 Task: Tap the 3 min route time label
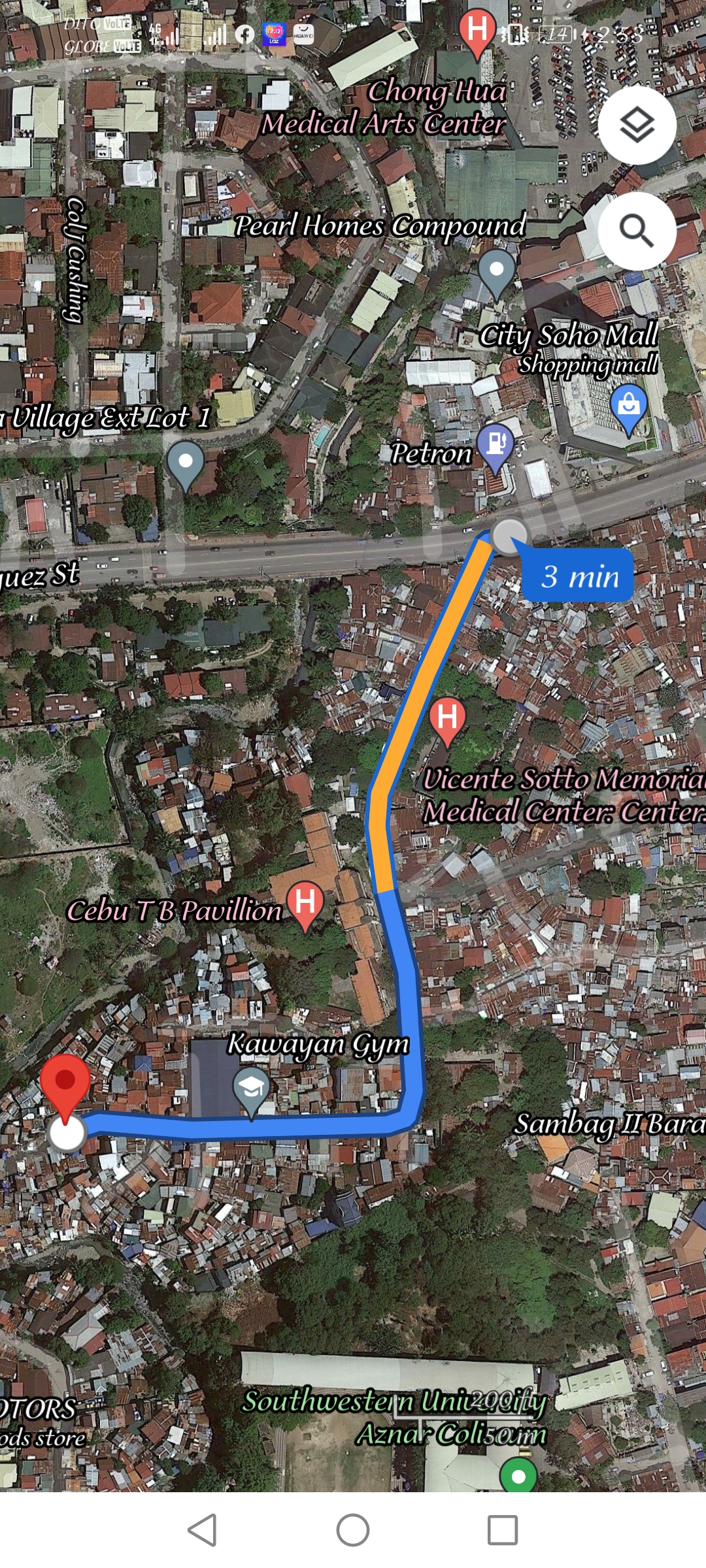(579, 576)
